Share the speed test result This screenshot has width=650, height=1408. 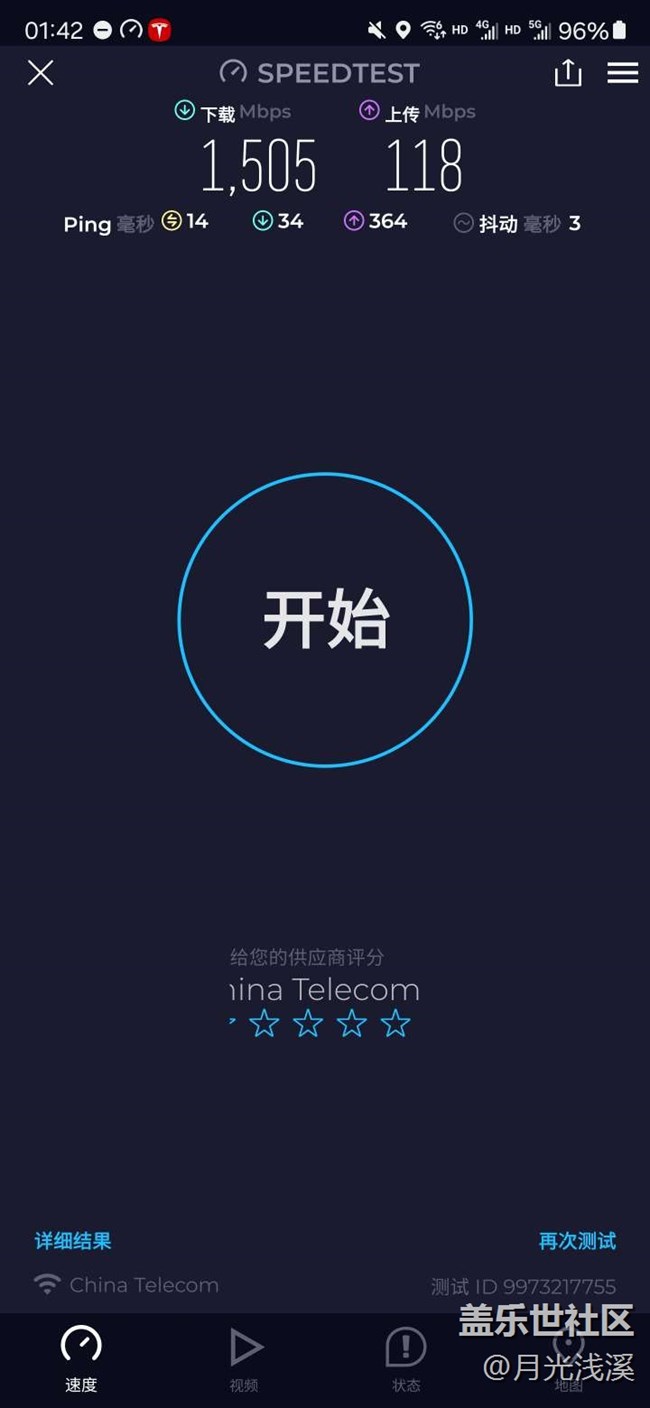click(x=567, y=73)
